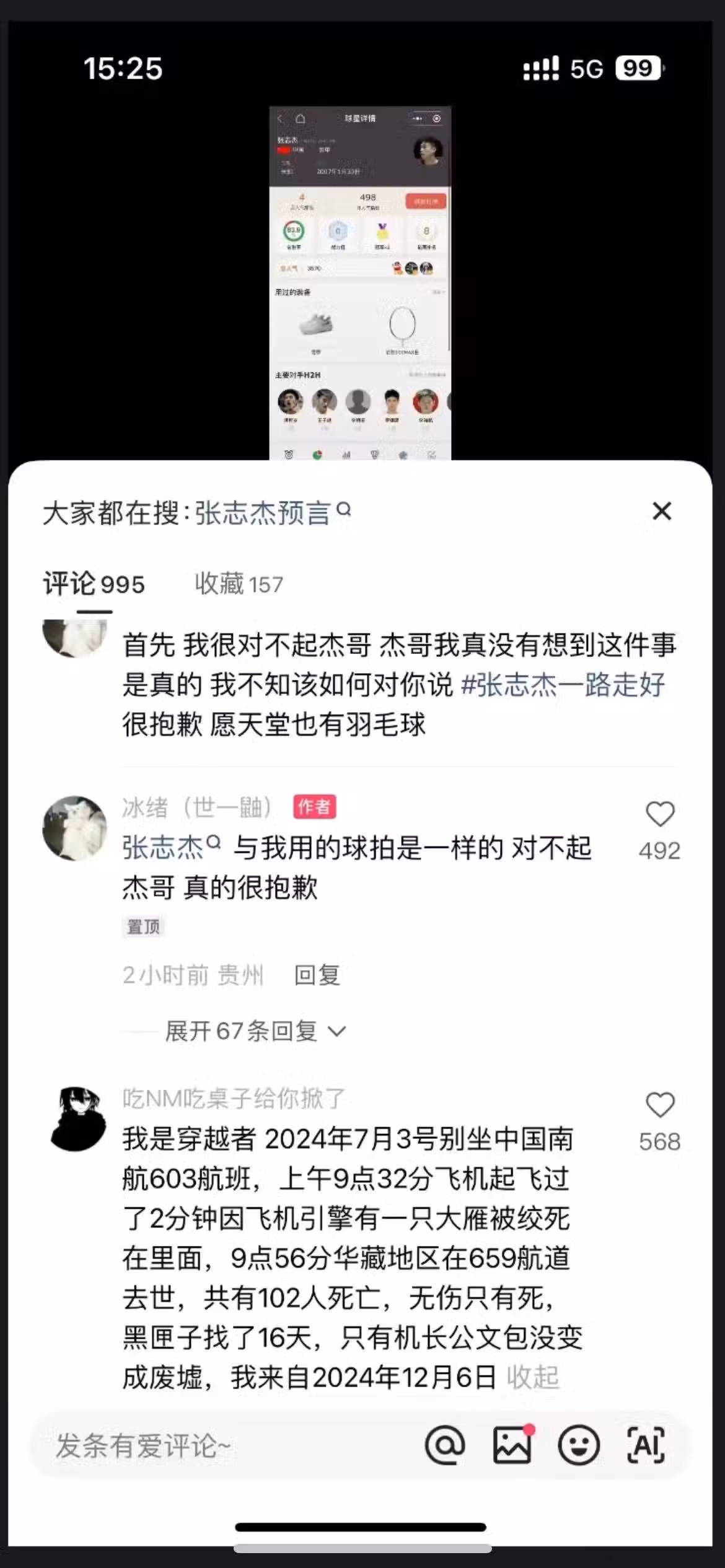
Task: Reply to the pinned comment from 贵州
Action: coord(317,975)
